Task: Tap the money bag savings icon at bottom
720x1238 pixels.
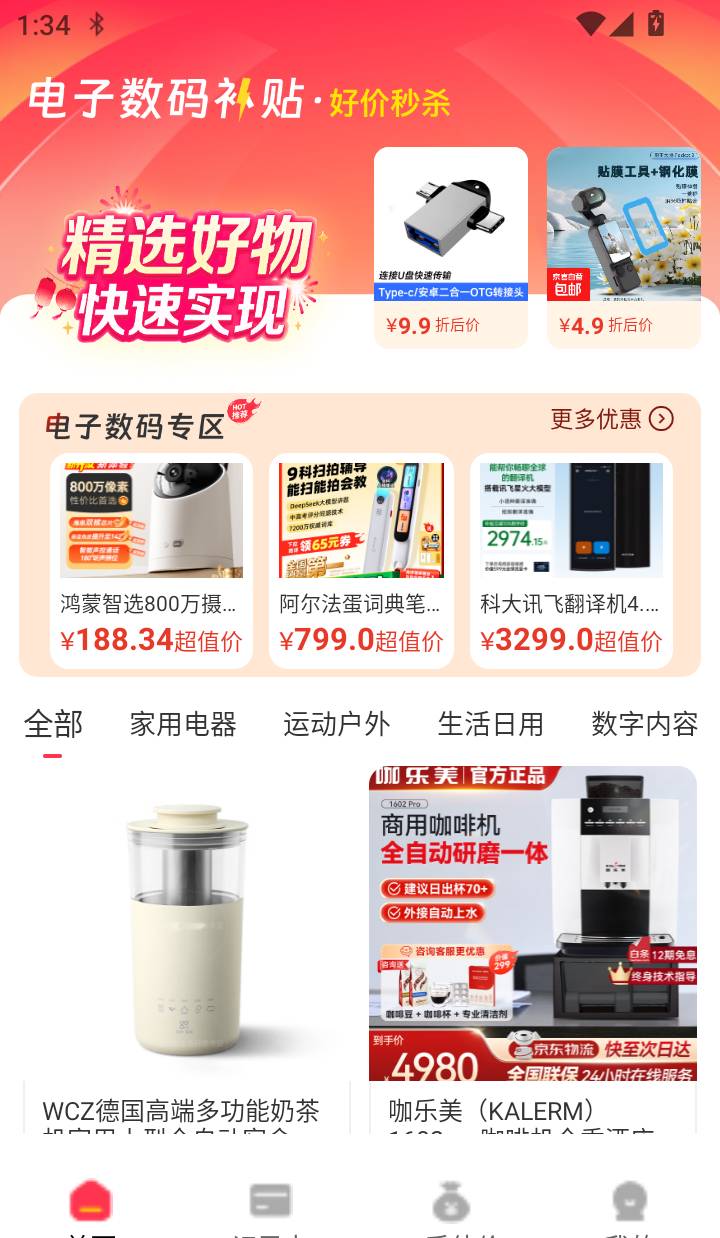Action: [450, 1200]
